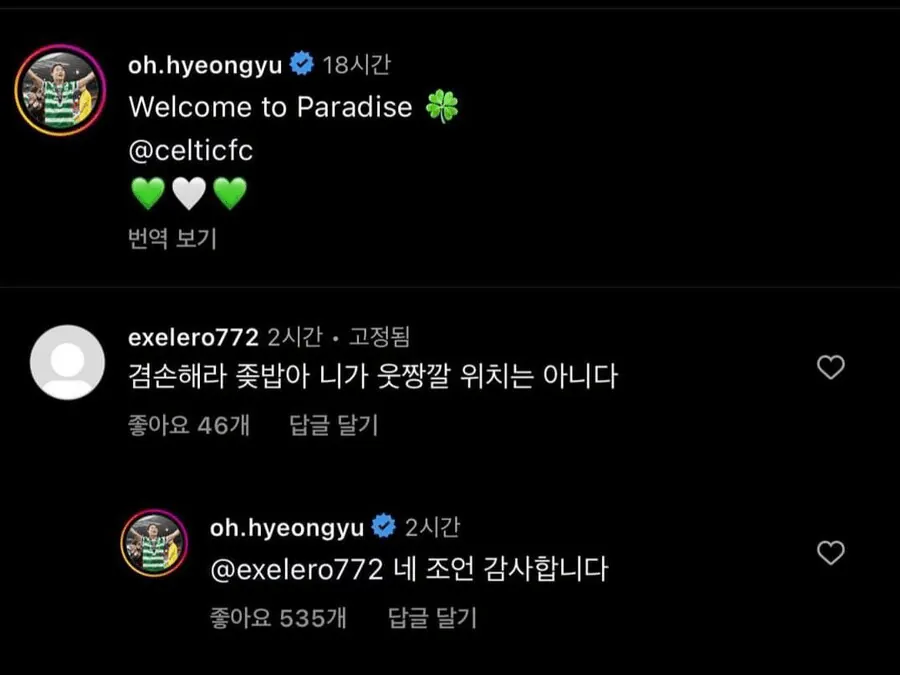Tap 답글 달기 under oh.hyeongyu's reply

432,618
